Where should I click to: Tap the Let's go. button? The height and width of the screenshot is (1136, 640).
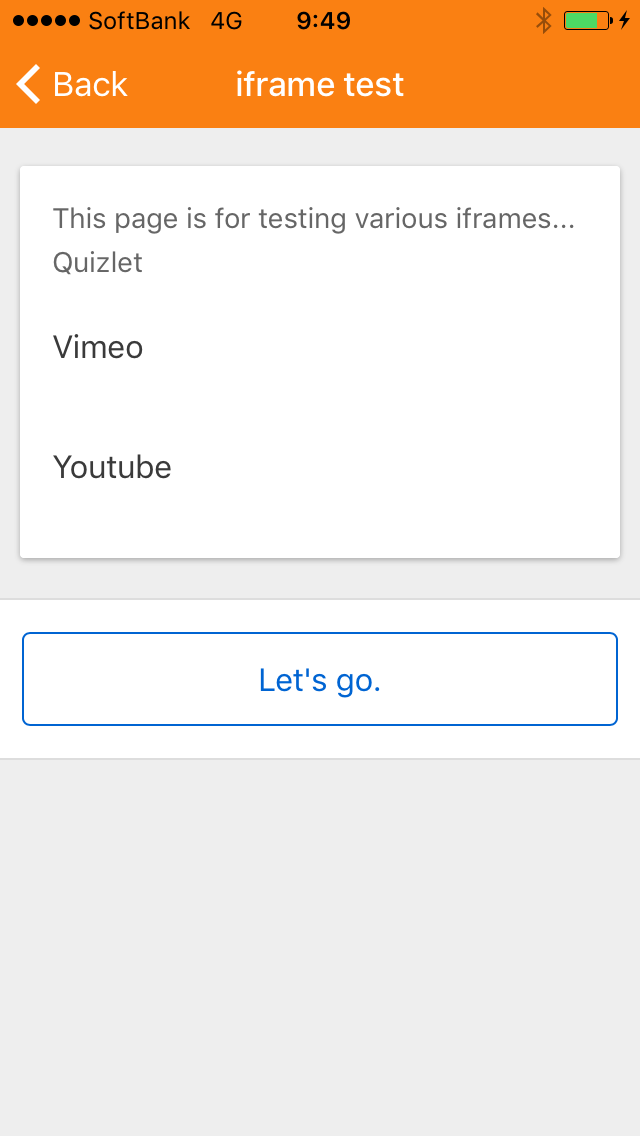click(x=320, y=679)
